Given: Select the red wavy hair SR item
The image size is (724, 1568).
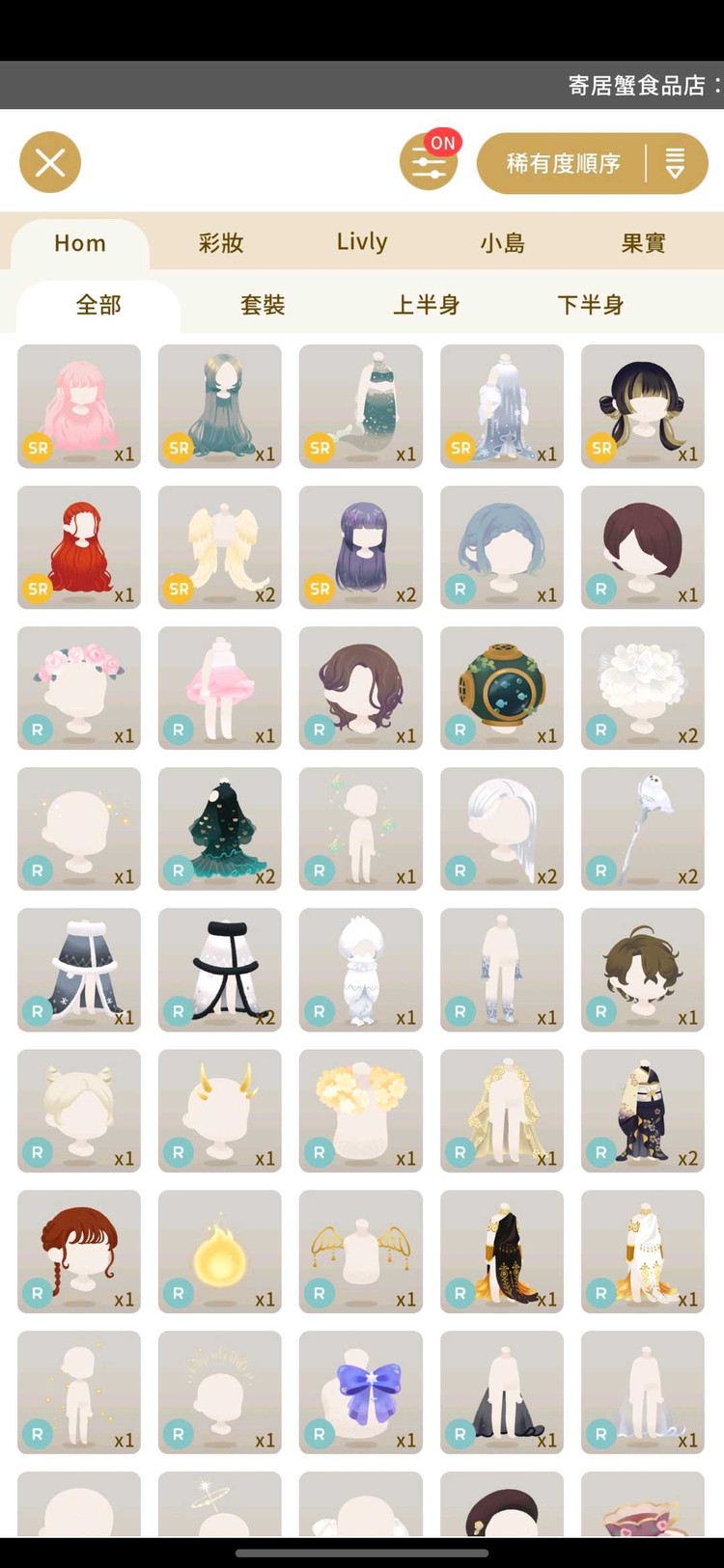Looking at the screenshot, I should pos(79,547).
